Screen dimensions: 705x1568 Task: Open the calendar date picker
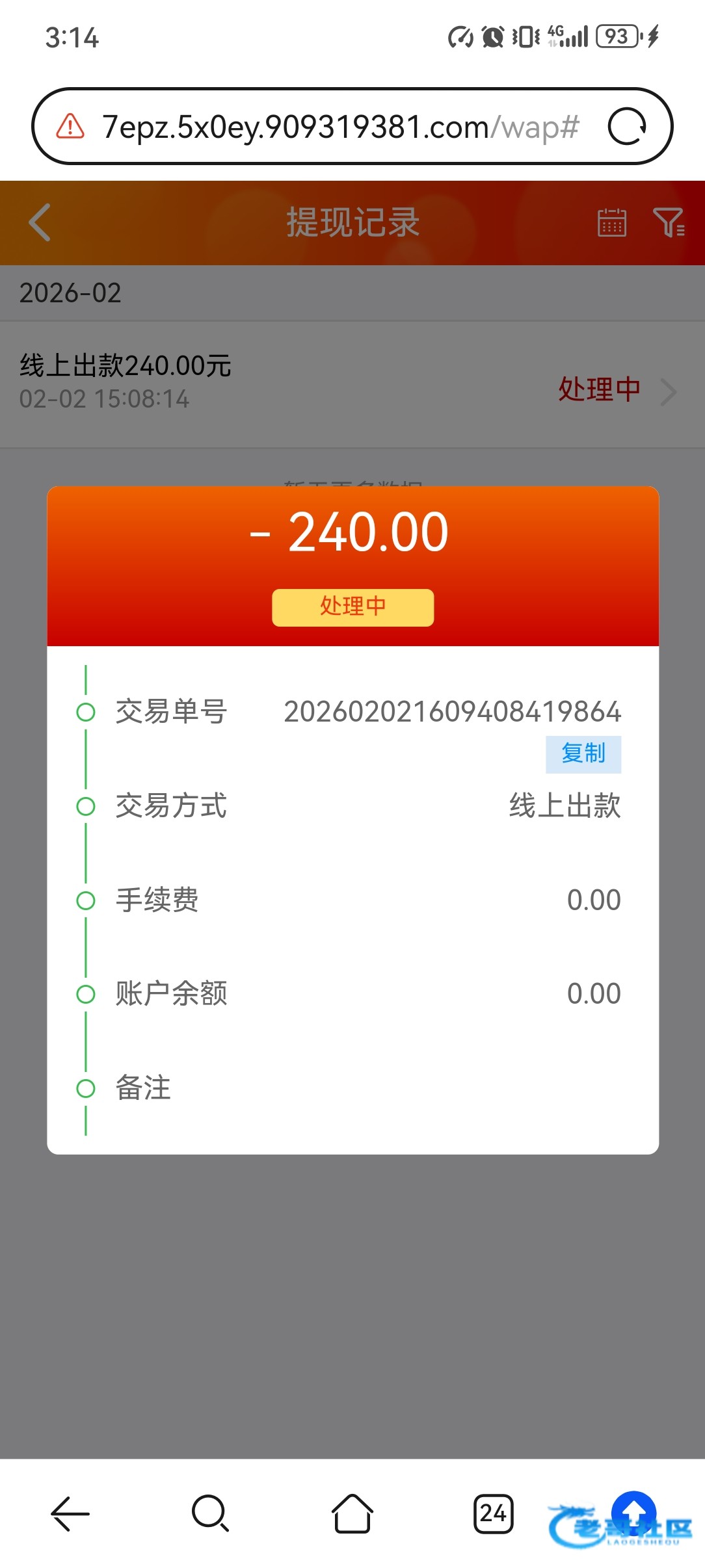click(611, 222)
